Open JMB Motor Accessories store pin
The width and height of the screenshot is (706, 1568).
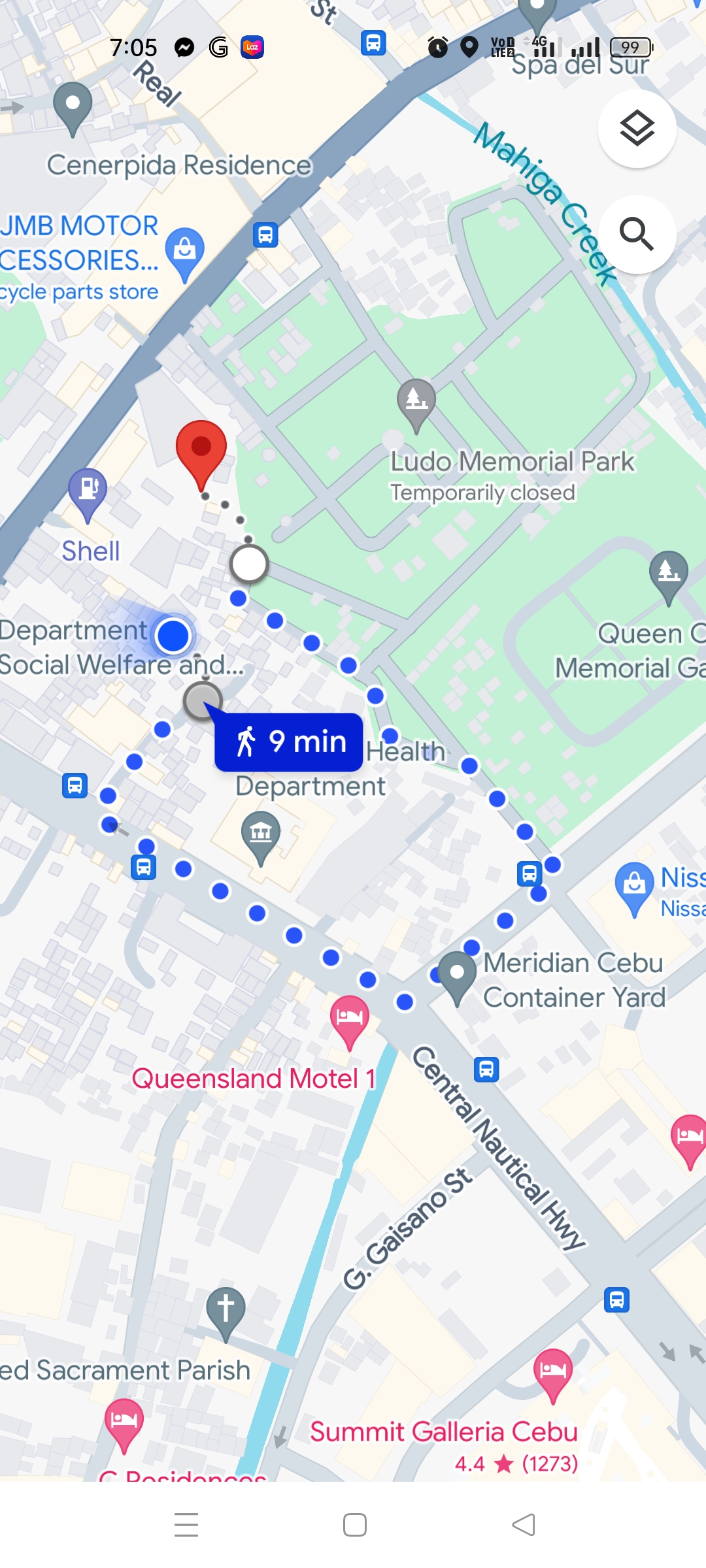185,251
